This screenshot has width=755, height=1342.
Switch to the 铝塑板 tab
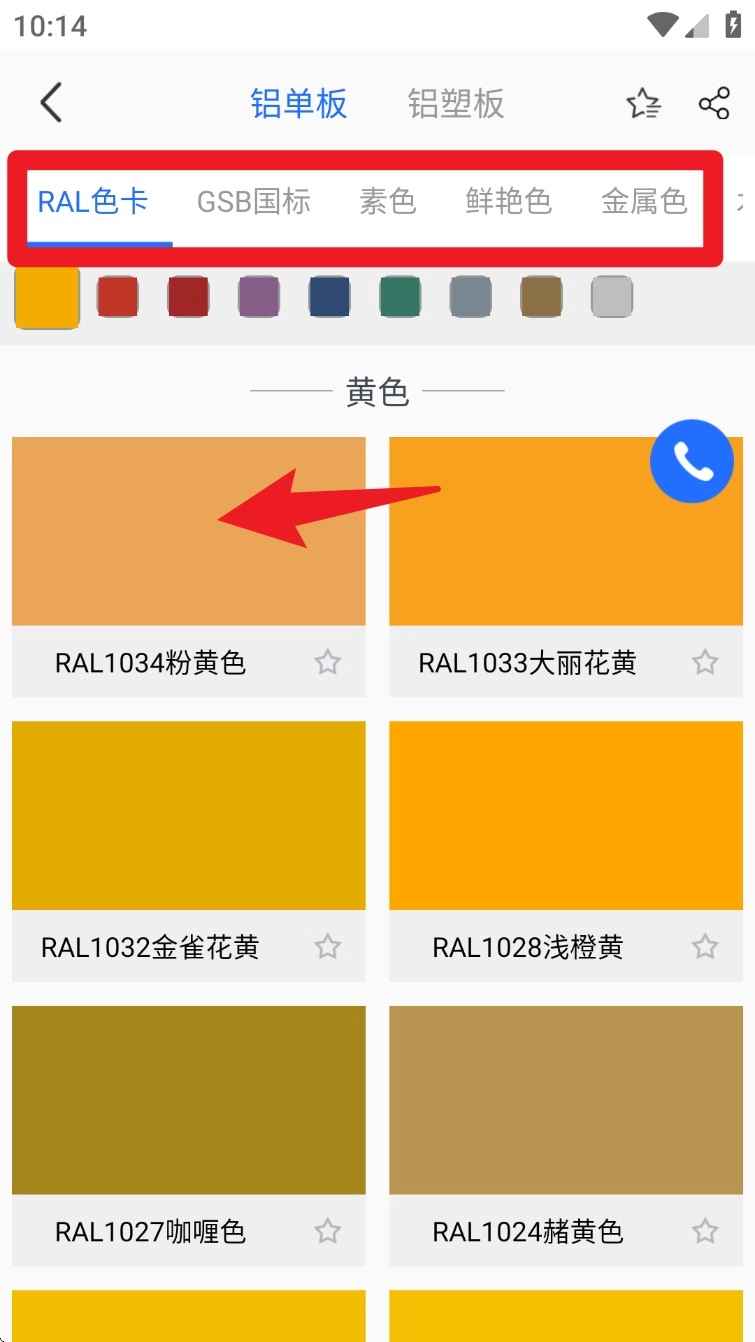click(456, 104)
